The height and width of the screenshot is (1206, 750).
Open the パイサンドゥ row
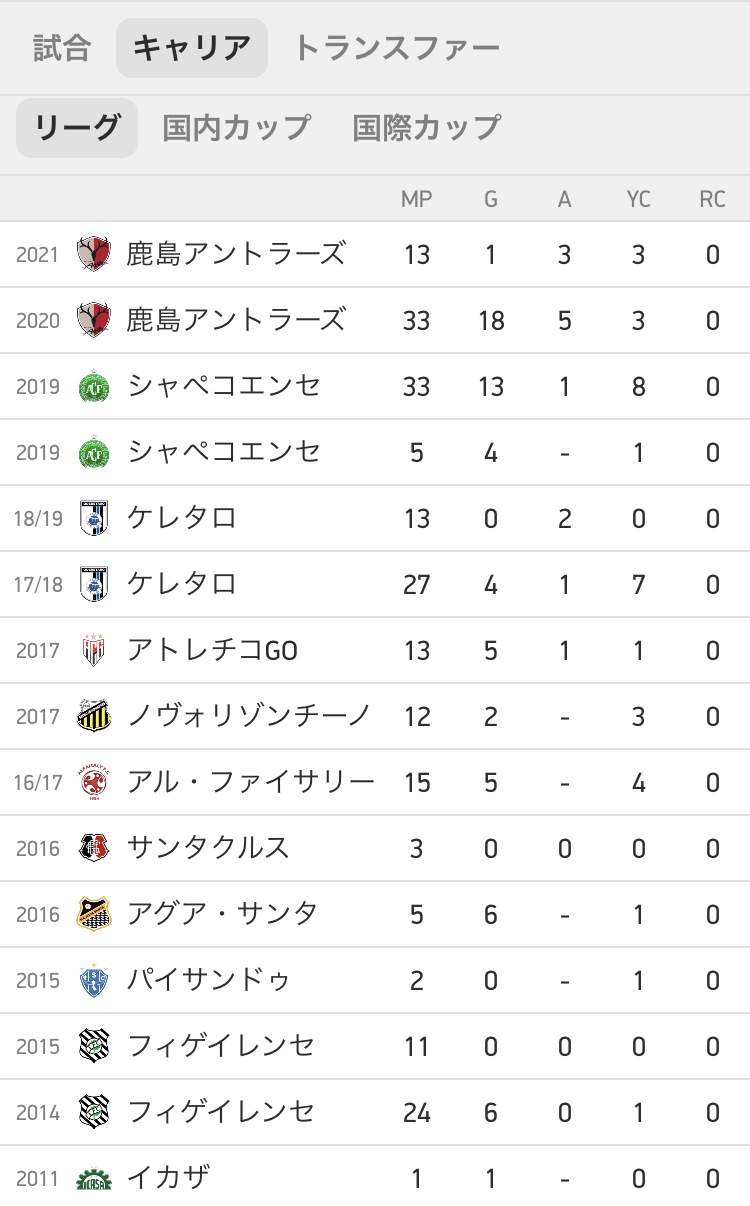pos(375,981)
